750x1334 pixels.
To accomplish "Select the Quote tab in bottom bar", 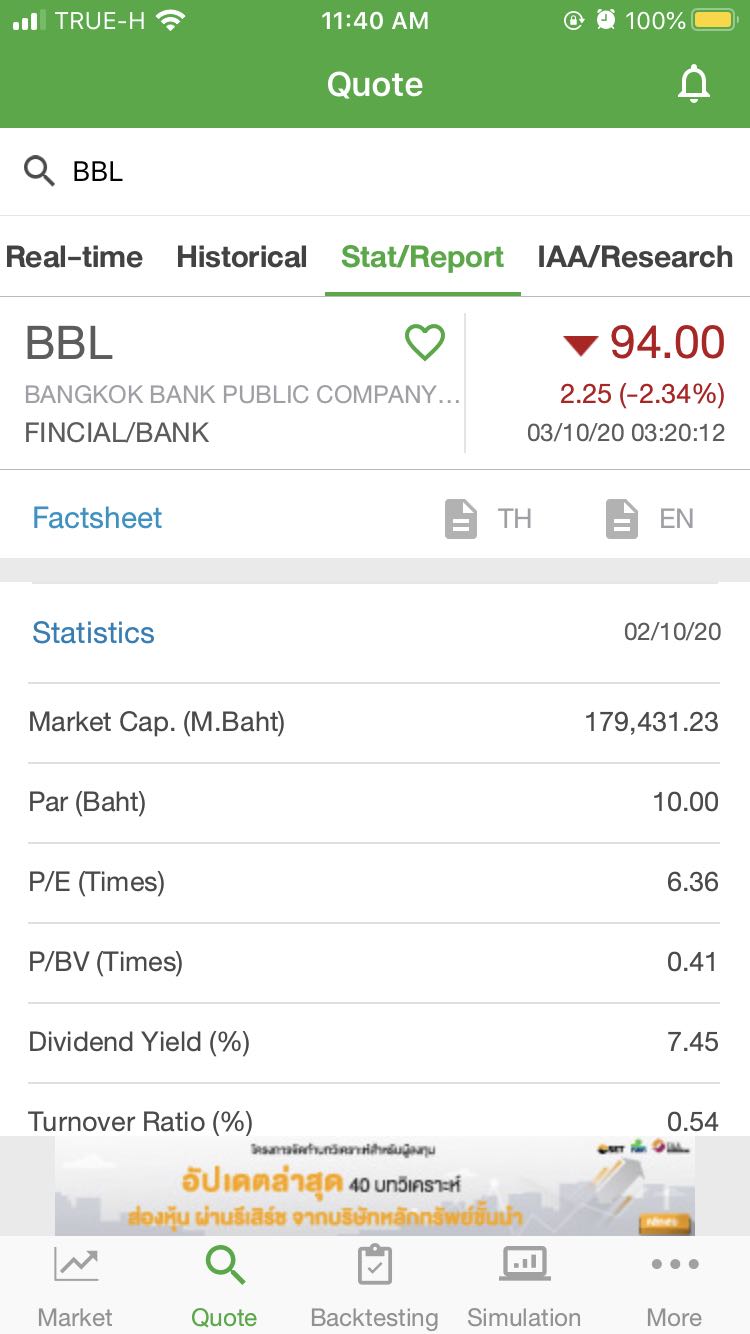I will click(x=224, y=1286).
